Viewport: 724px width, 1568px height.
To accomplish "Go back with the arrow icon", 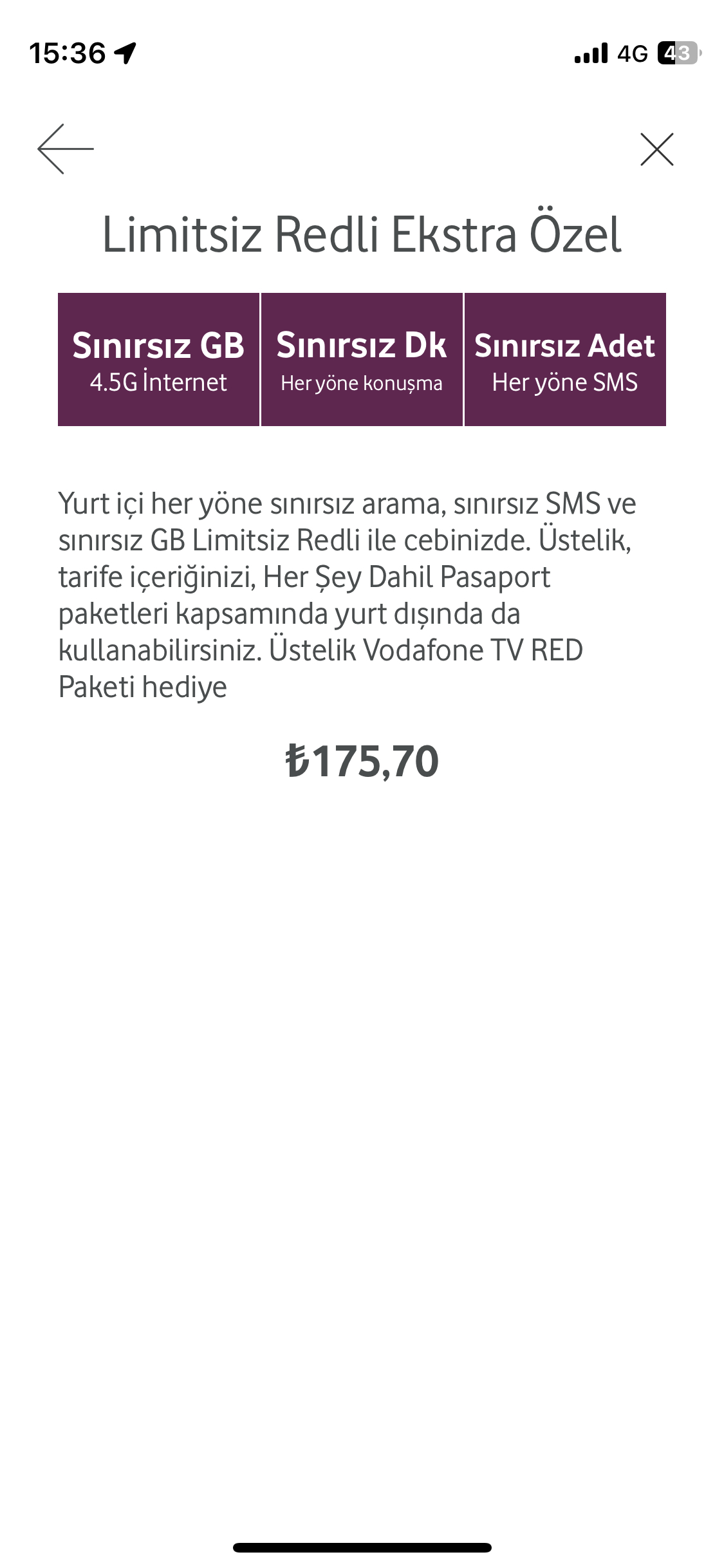I will coord(66,149).
